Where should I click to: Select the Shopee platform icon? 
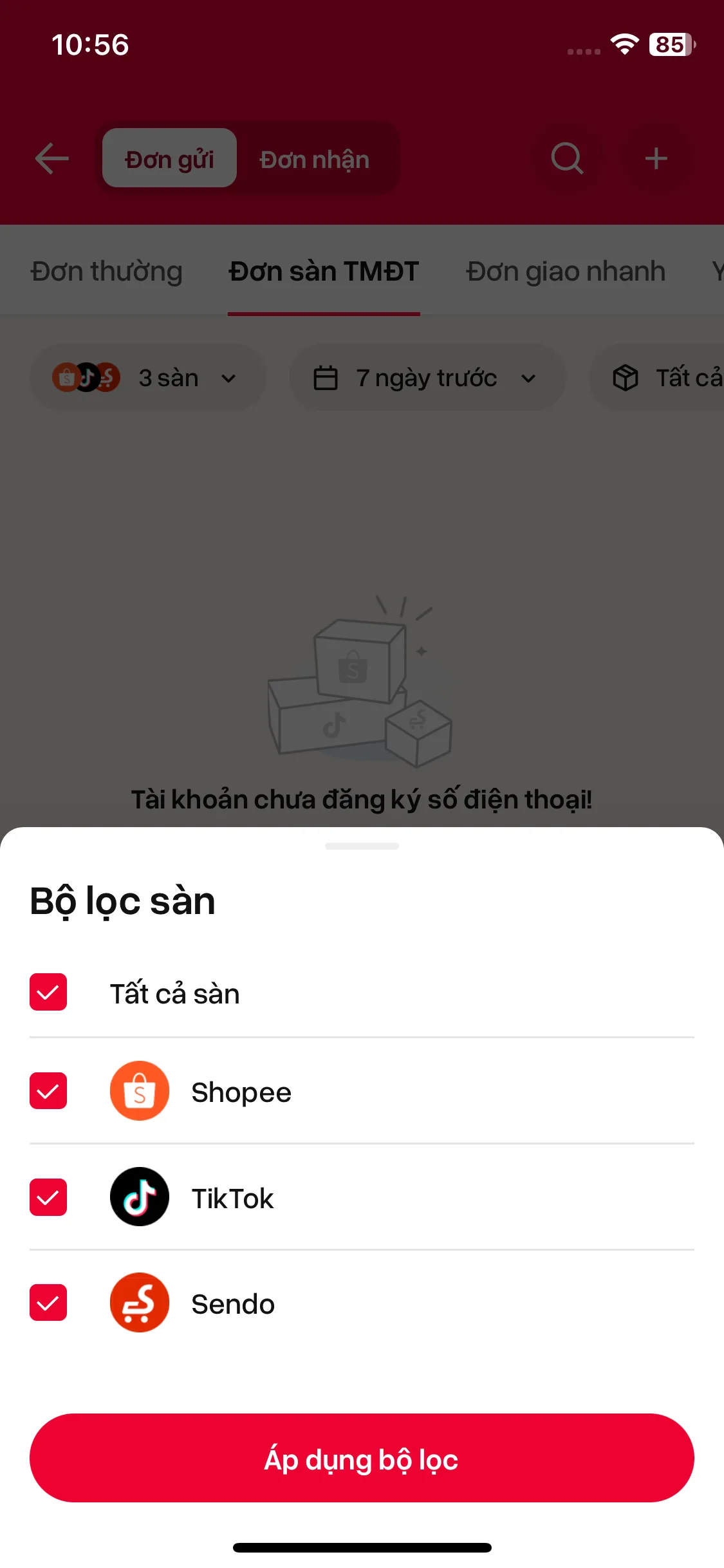point(139,1090)
